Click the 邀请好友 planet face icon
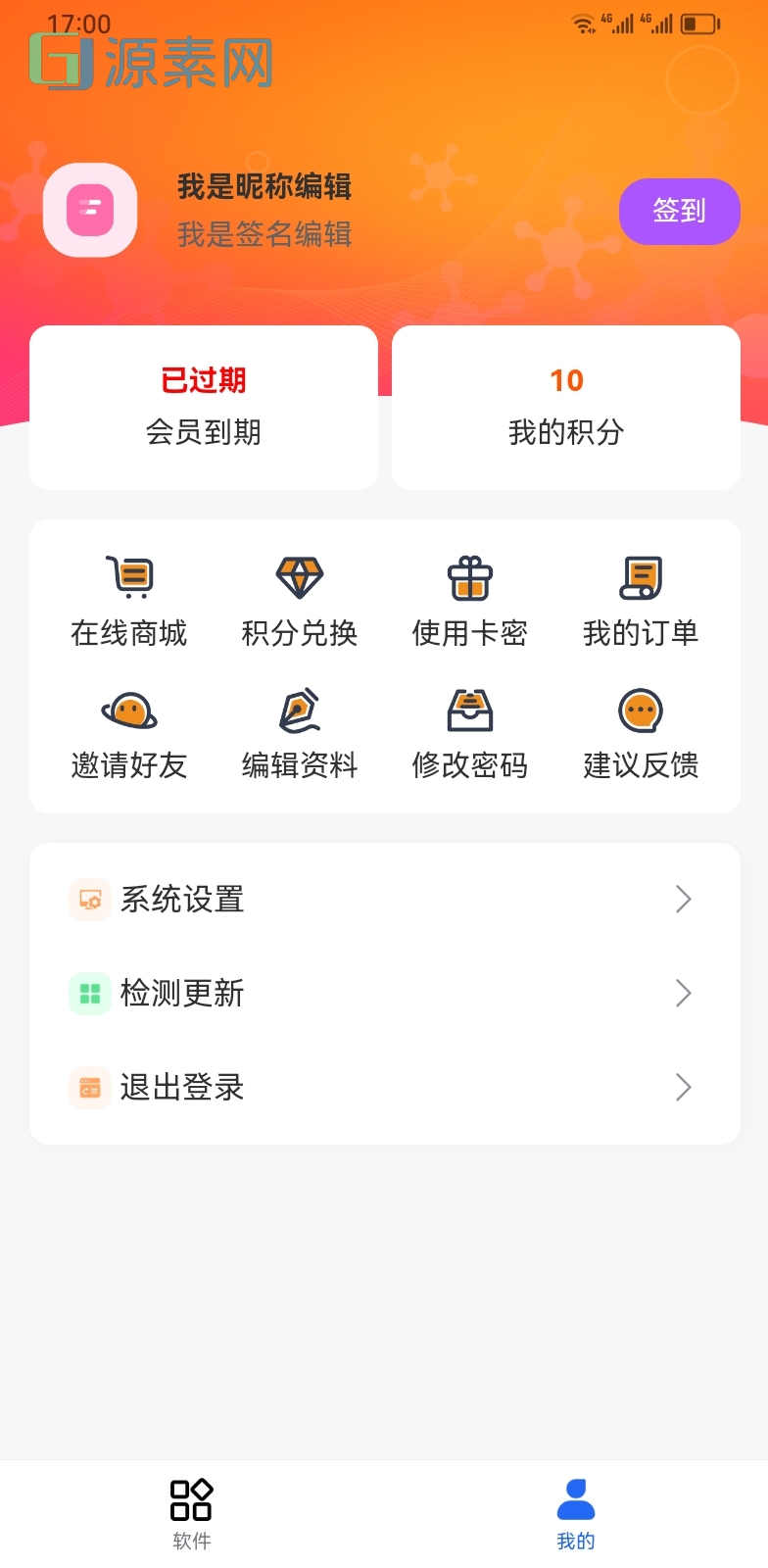This screenshot has width=768, height=1568. pos(128,711)
